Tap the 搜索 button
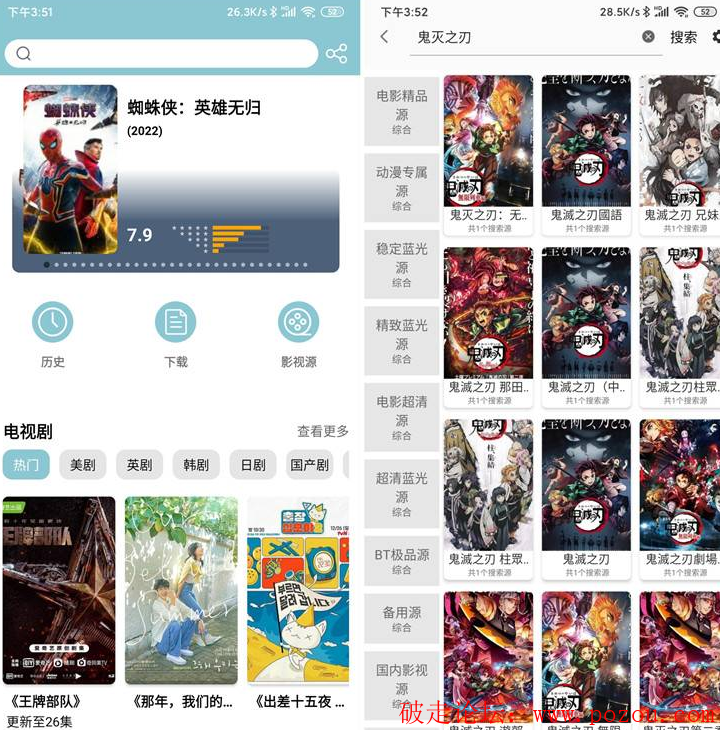Viewport: 720px width, 730px height. tap(684, 37)
